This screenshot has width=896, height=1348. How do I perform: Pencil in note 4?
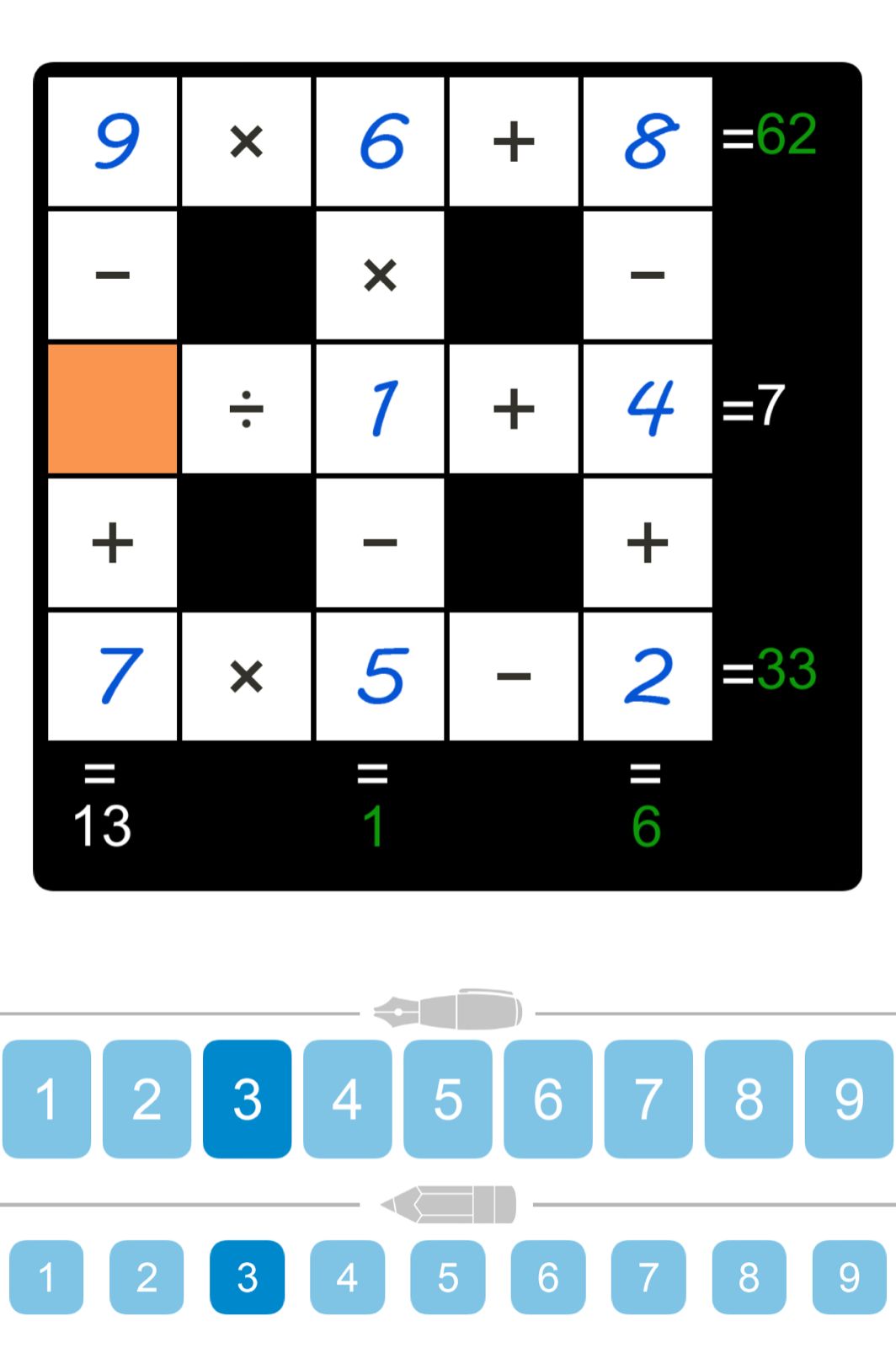tap(347, 1277)
